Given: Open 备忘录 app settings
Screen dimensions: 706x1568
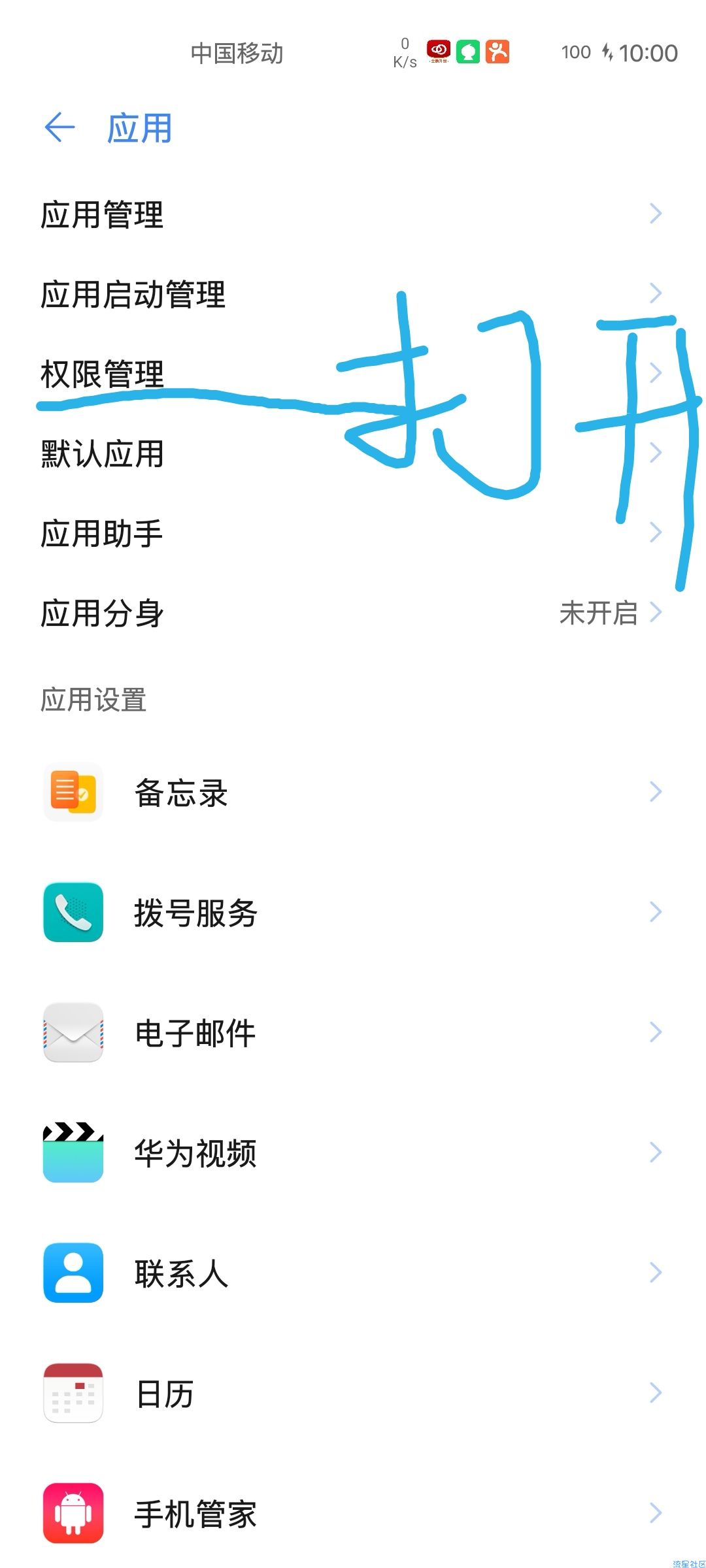Looking at the screenshot, I should click(x=180, y=792).
